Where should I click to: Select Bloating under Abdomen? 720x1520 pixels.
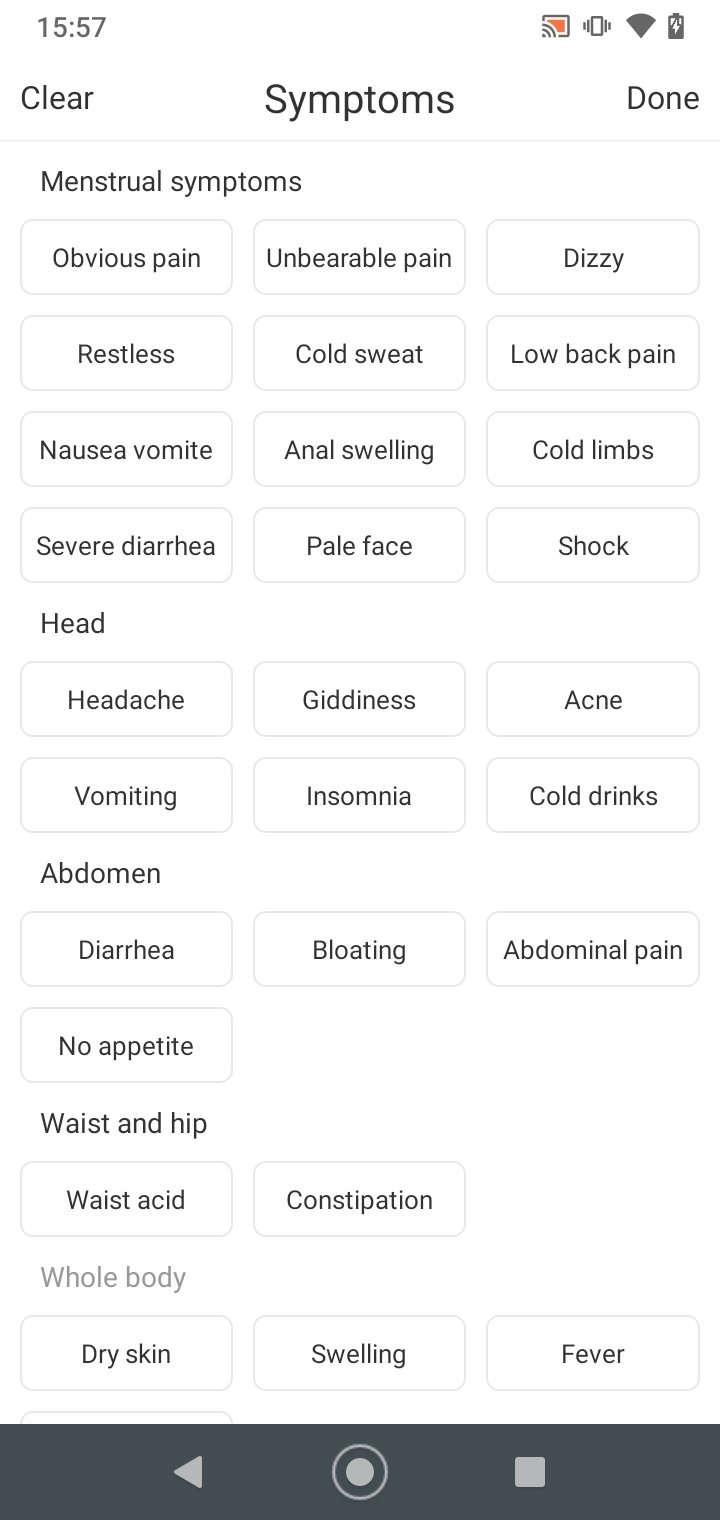pos(359,950)
